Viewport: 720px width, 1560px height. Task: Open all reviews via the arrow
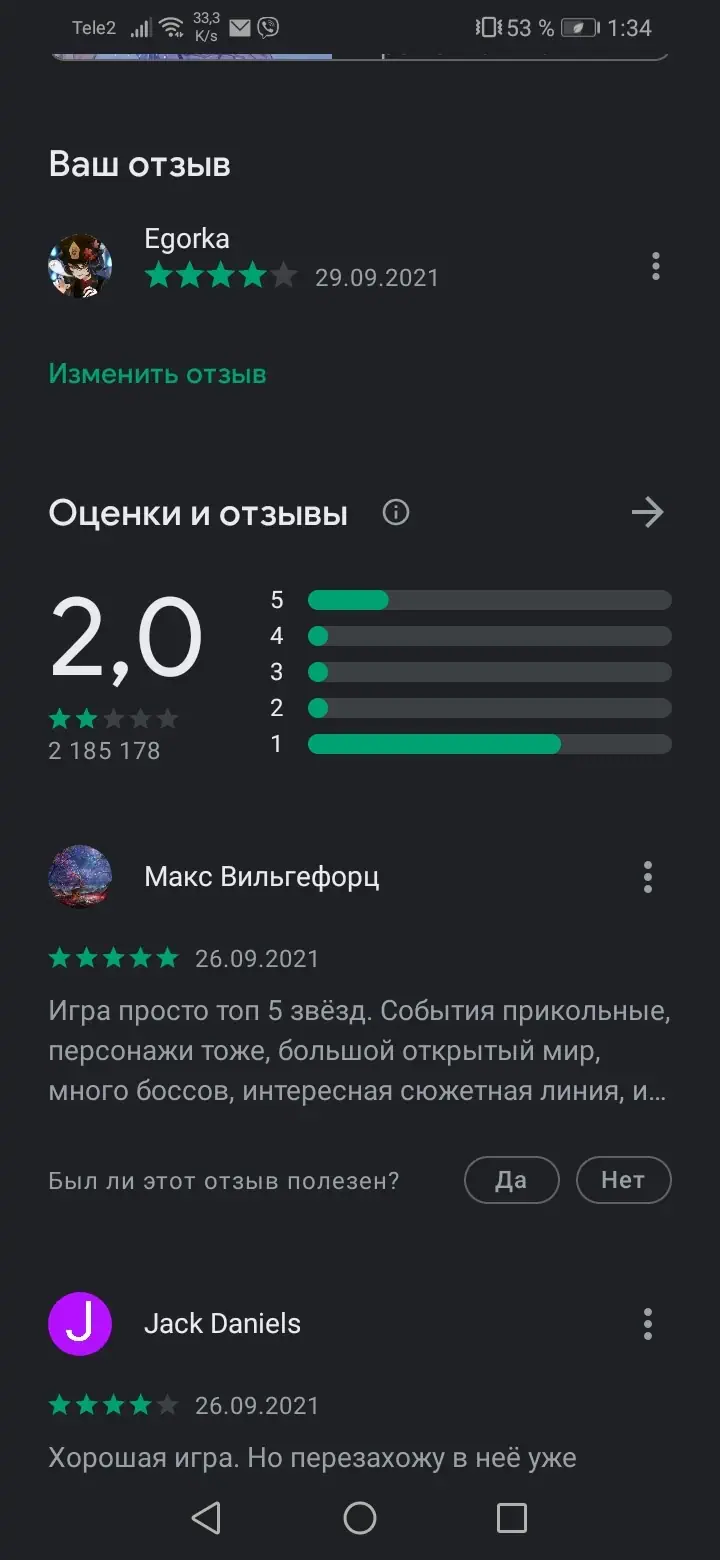tap(648, 513)
